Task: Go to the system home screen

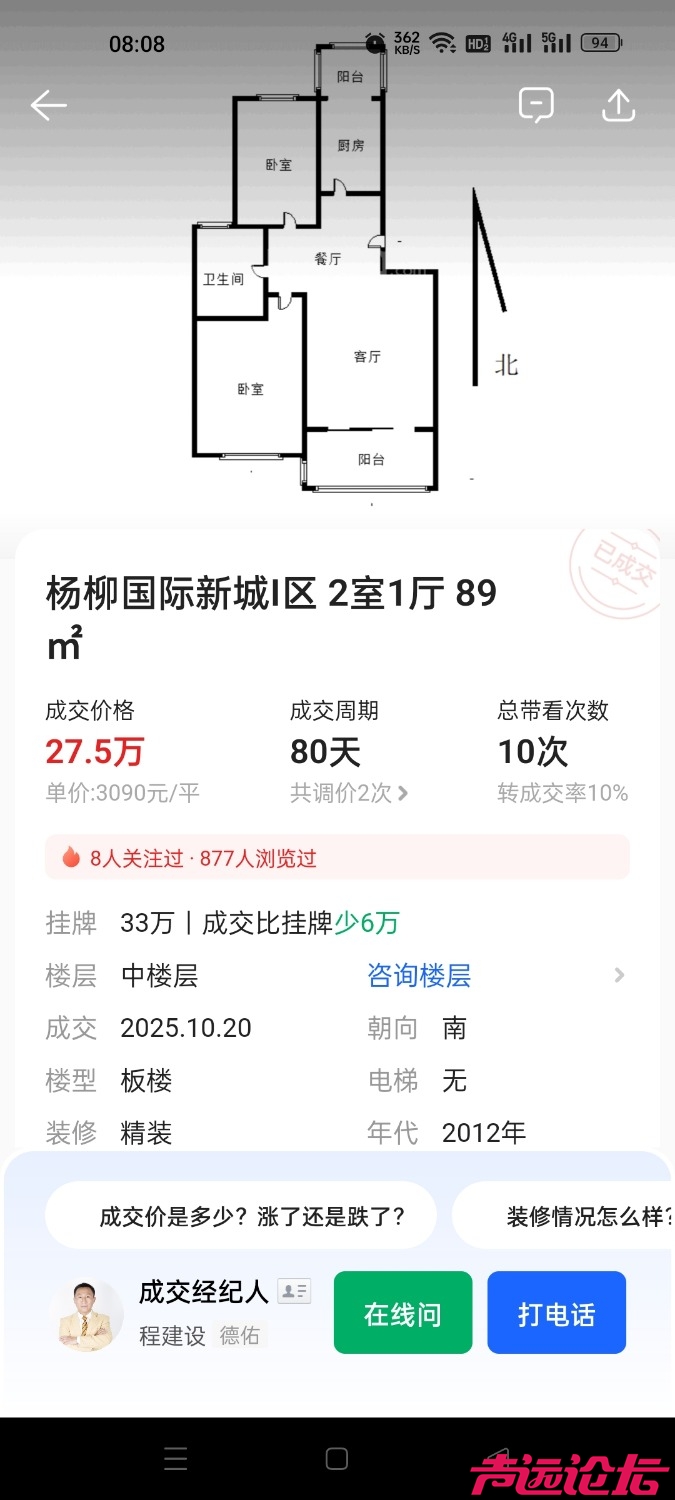Action: (x=337, y=1459)
